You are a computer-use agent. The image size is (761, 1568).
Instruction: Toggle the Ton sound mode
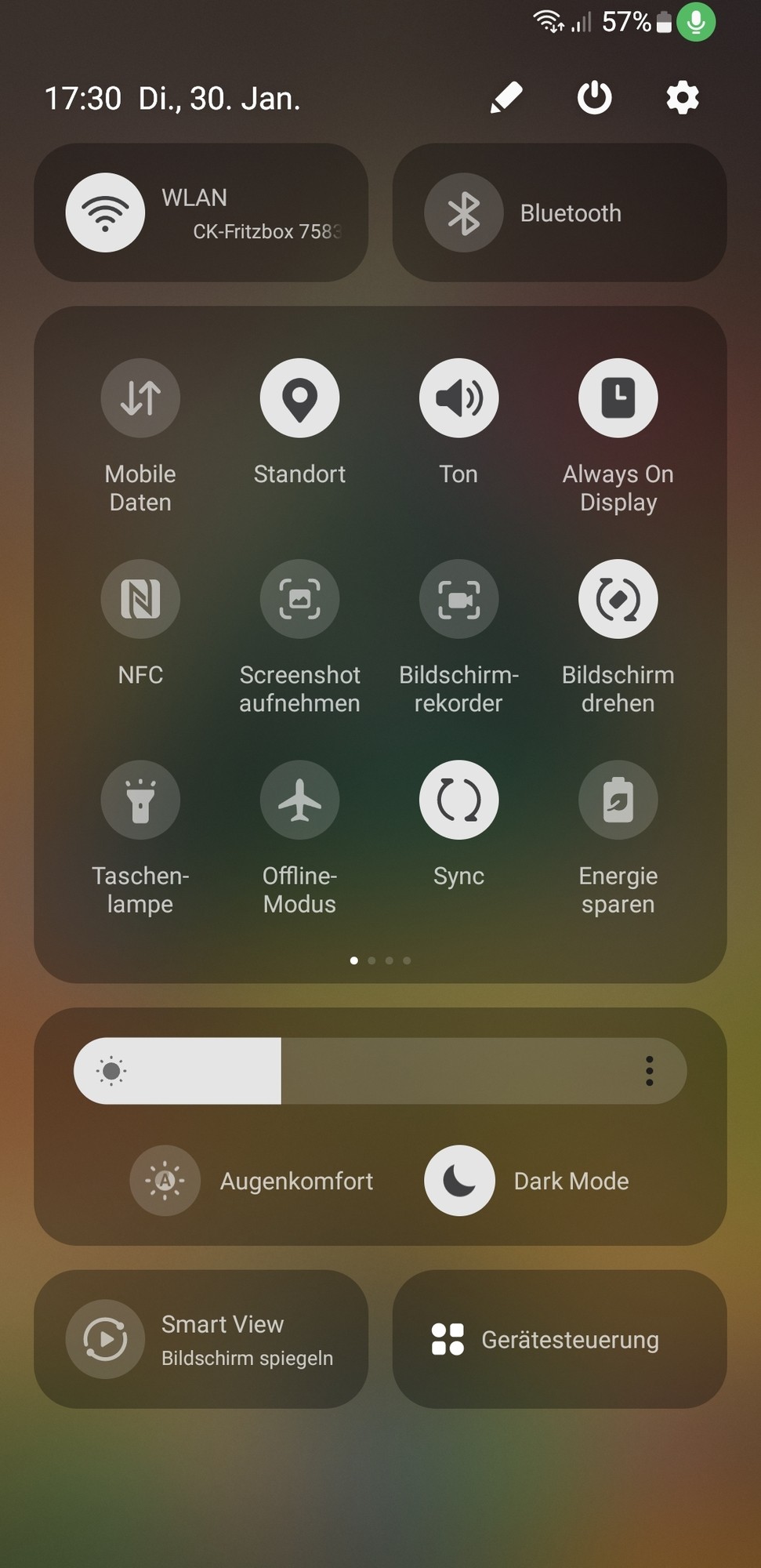[458, 398]
